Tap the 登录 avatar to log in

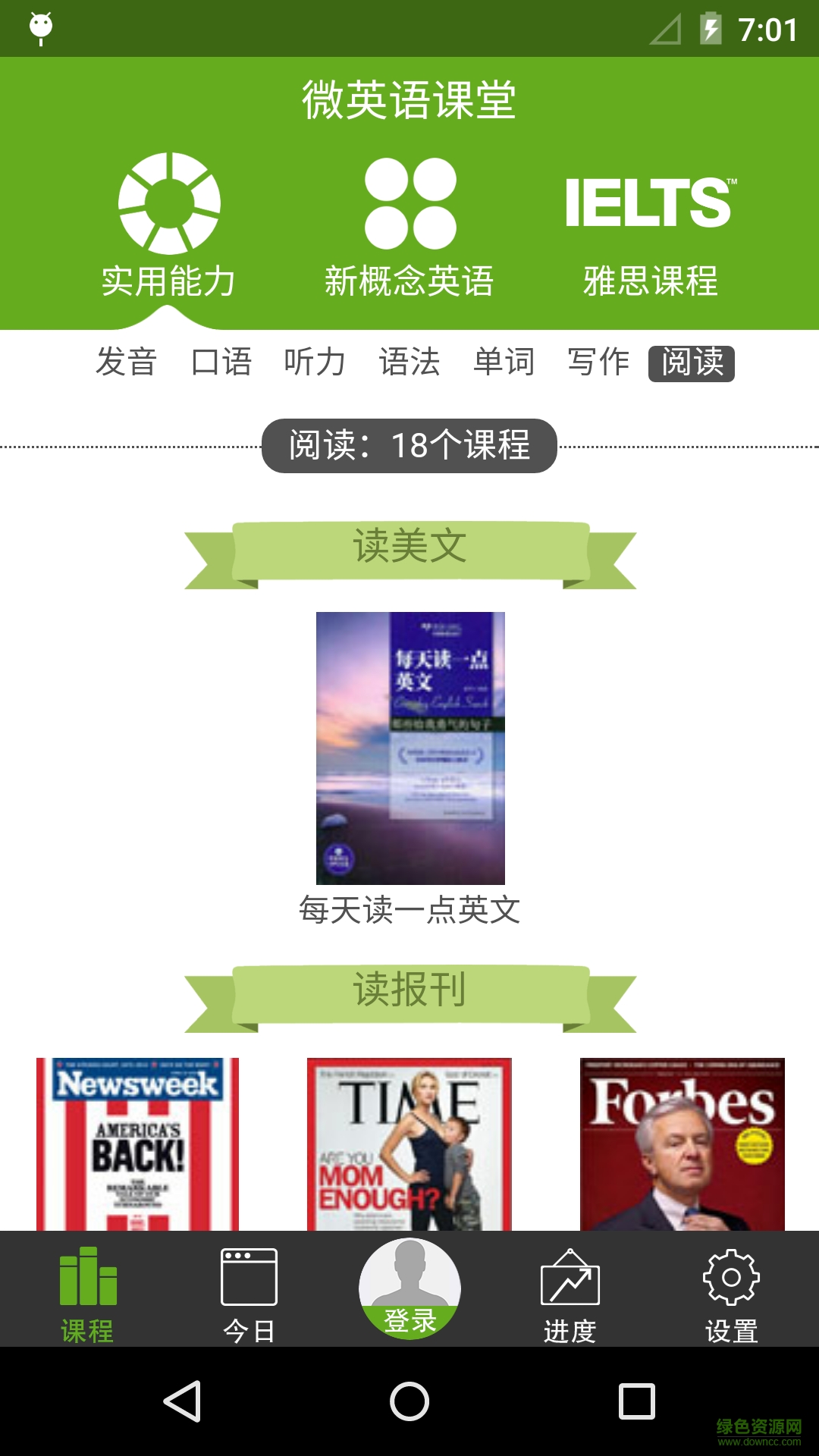tap(409, 1289)
